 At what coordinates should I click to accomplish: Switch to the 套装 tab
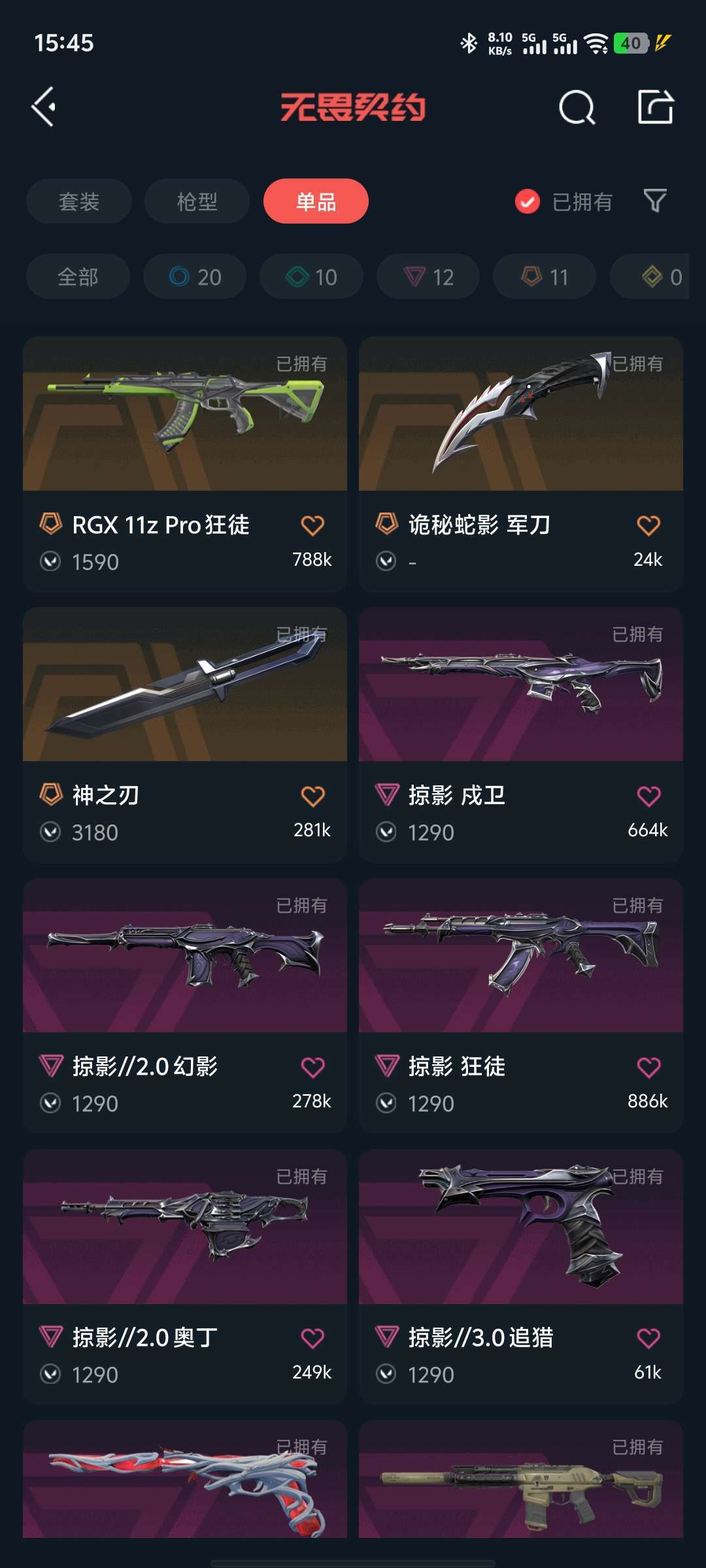click(78, 201)
